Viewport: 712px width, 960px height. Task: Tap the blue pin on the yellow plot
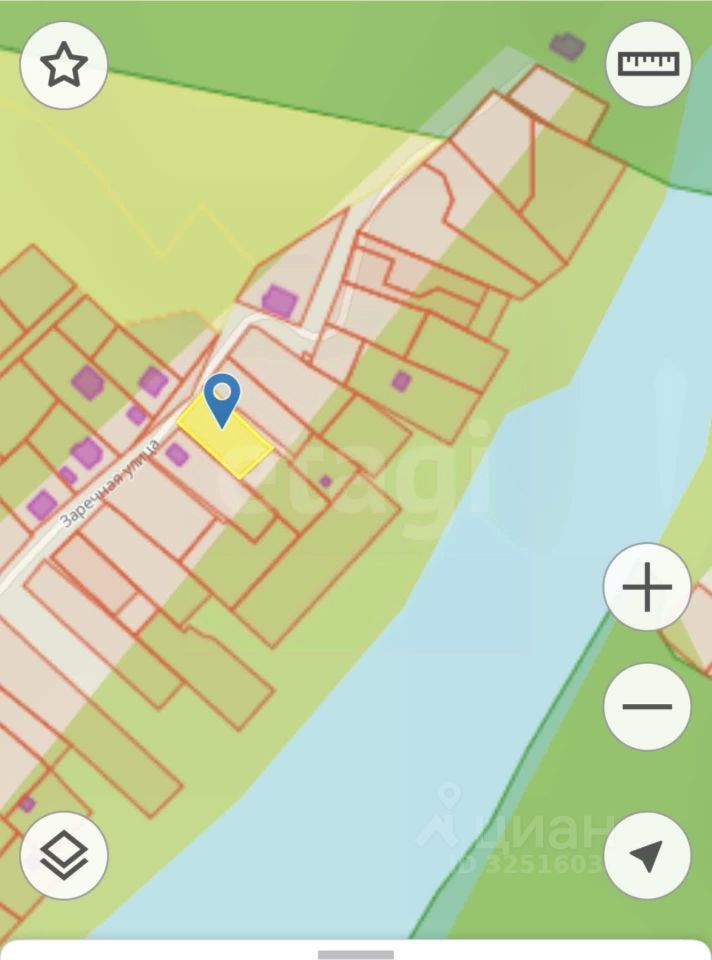click(x=222, y=398)
